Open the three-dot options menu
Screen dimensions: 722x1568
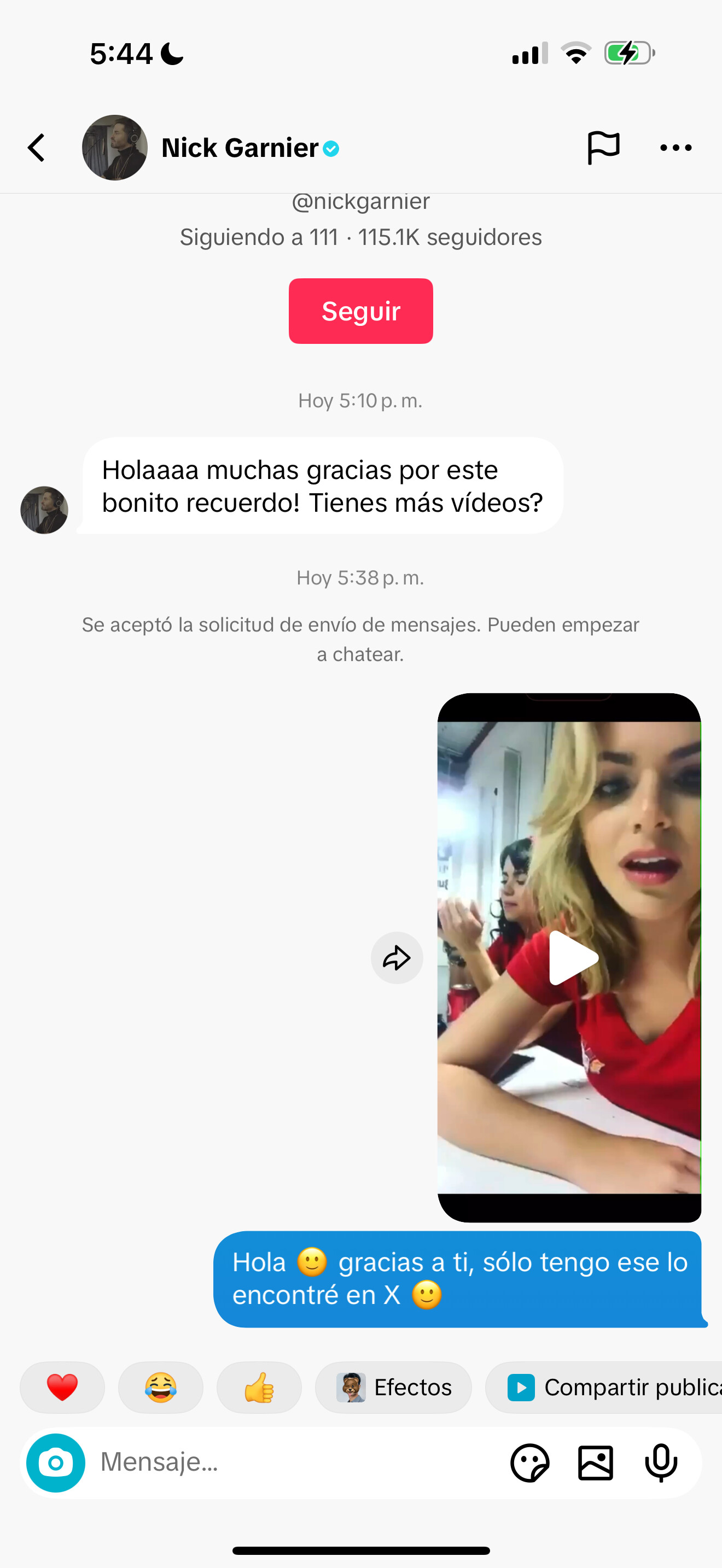[676, 148]
